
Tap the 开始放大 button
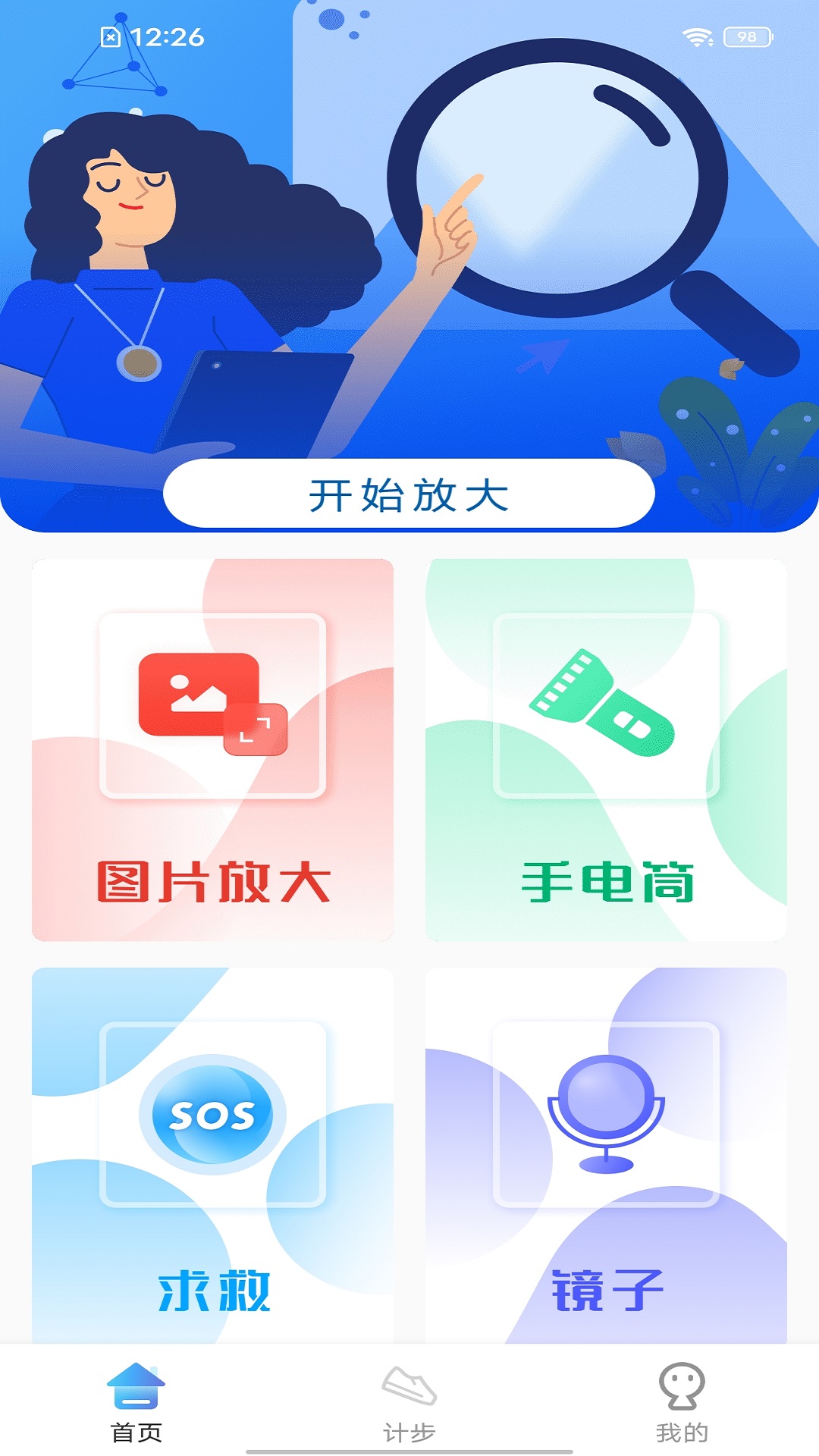(409, 494)
